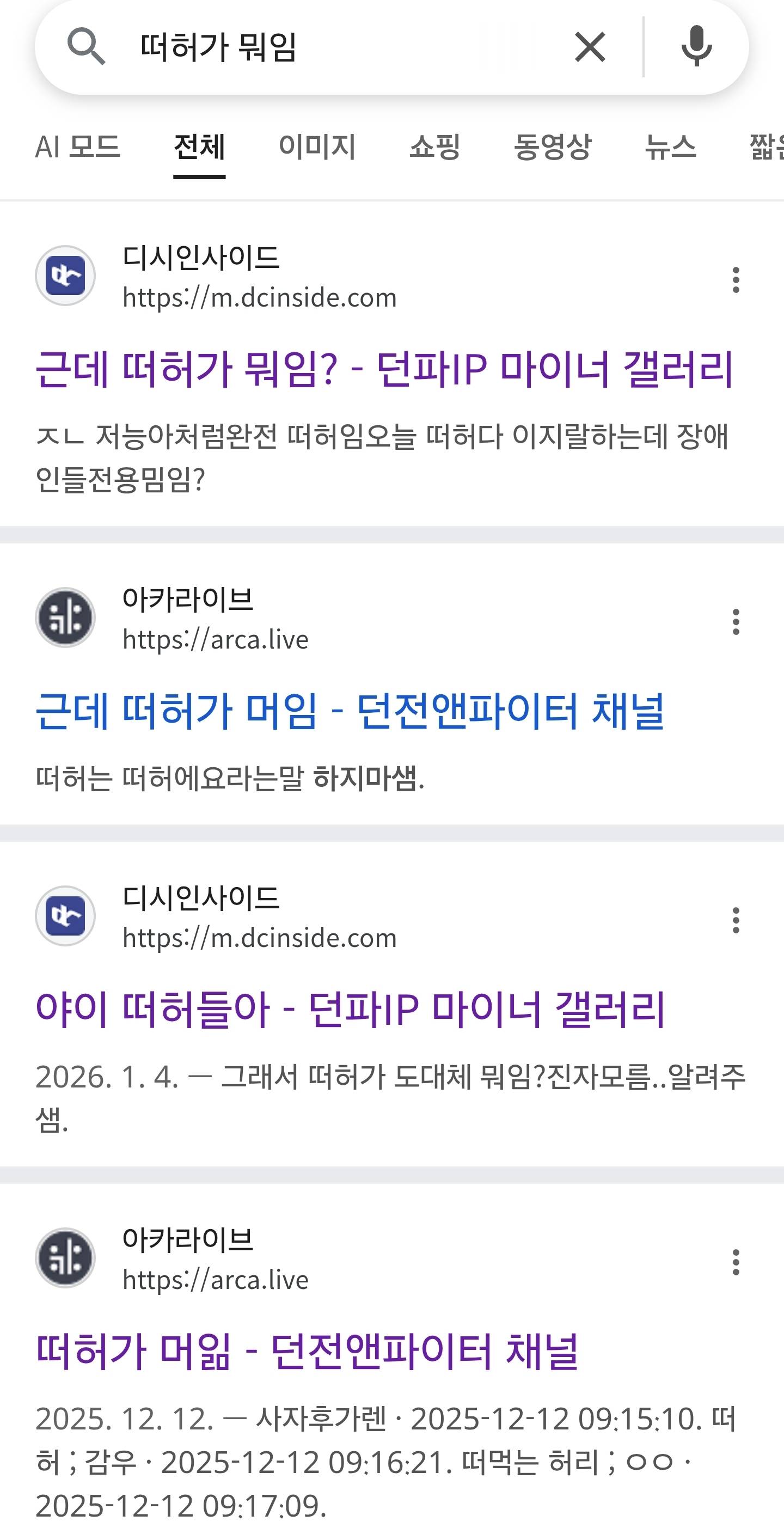Select the 전체 tab
This screenshot has width=784, height=1534.
[199, 146]
